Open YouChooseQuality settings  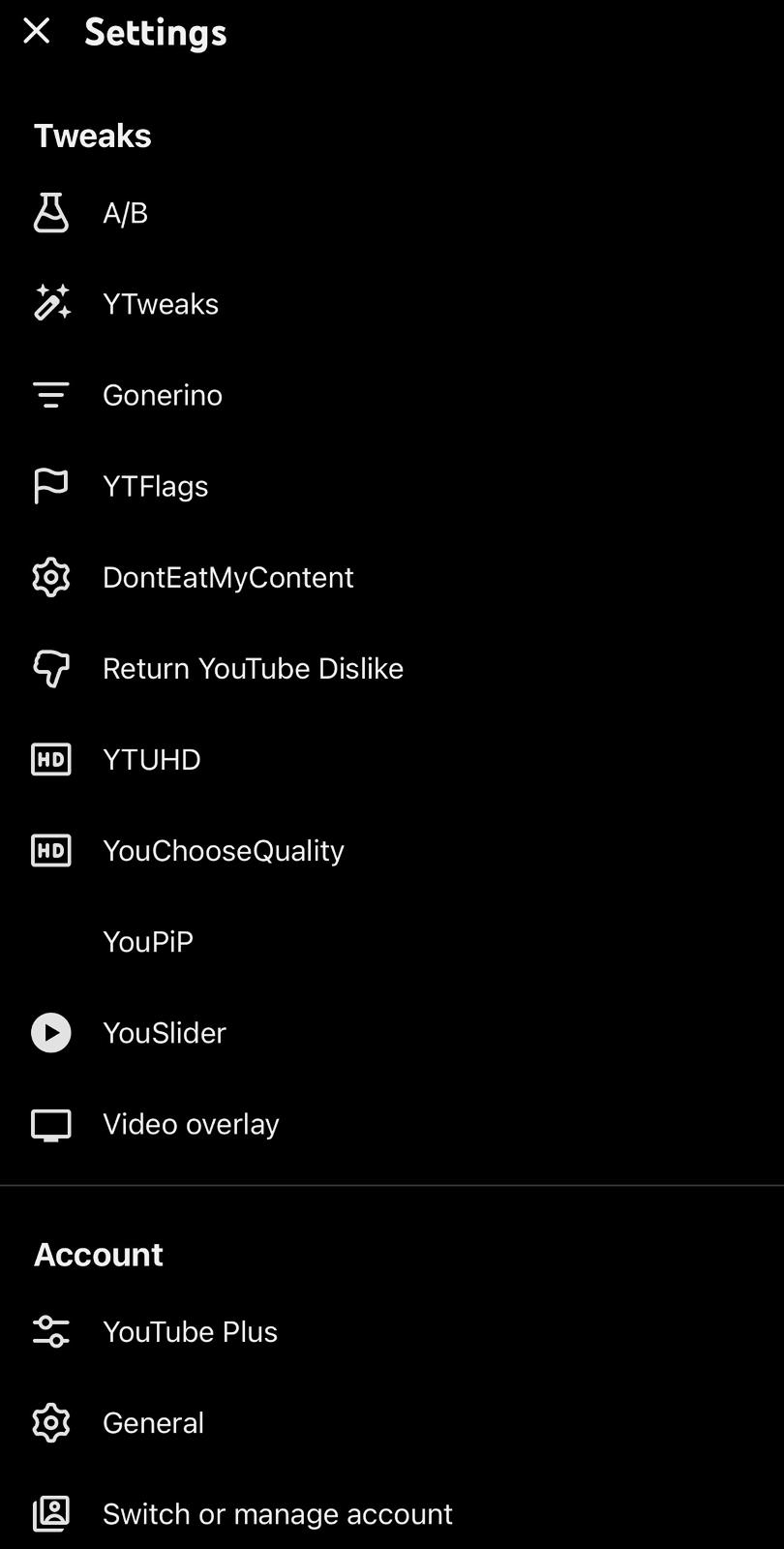[392, 850]
